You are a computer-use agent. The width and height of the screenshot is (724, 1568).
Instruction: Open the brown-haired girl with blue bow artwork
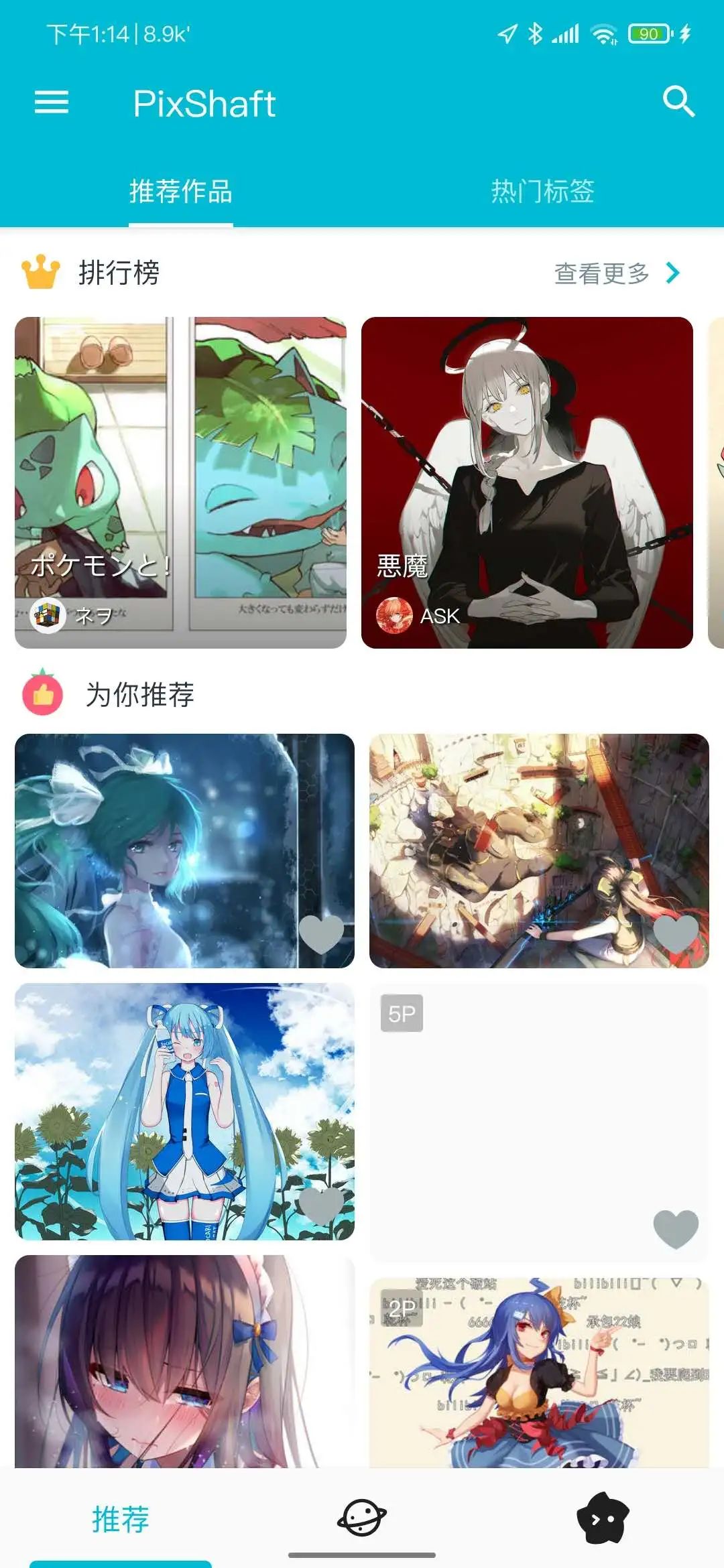click(x=184, y=1360)
